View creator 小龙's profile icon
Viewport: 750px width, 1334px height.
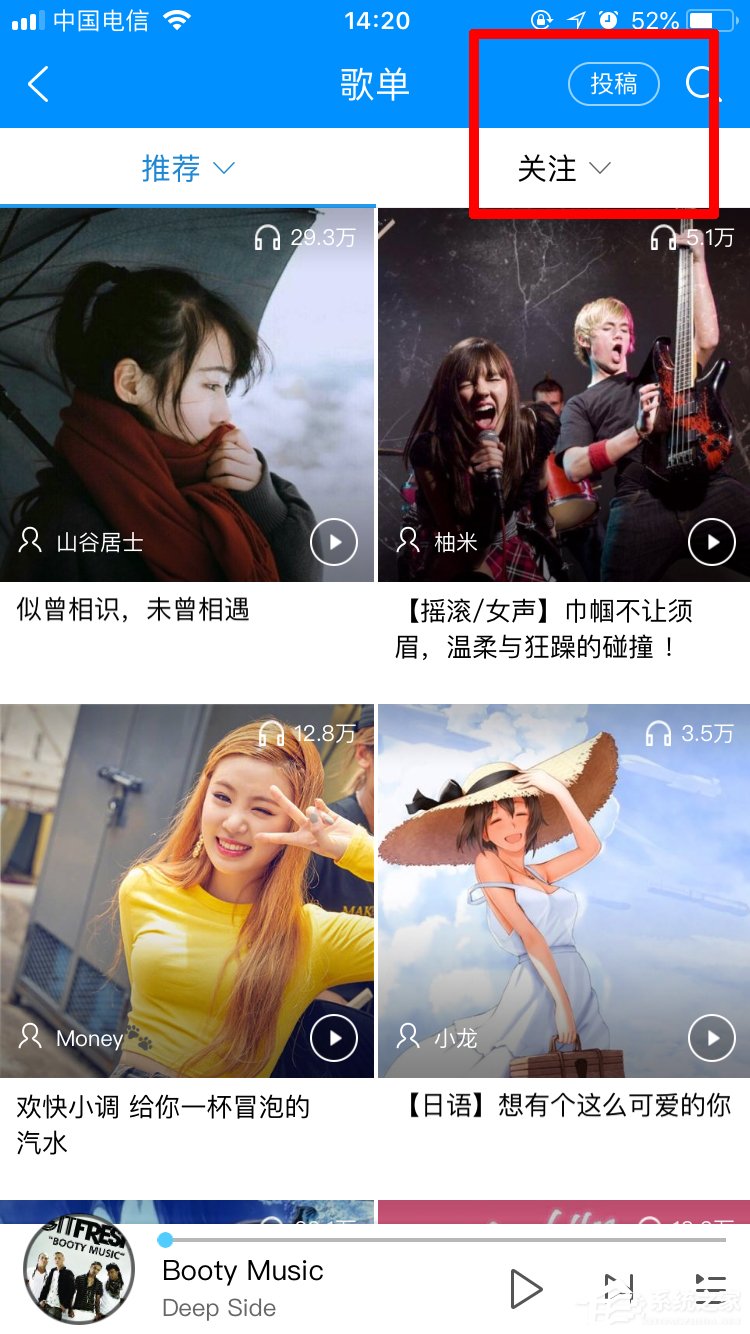click(406, 1038)
